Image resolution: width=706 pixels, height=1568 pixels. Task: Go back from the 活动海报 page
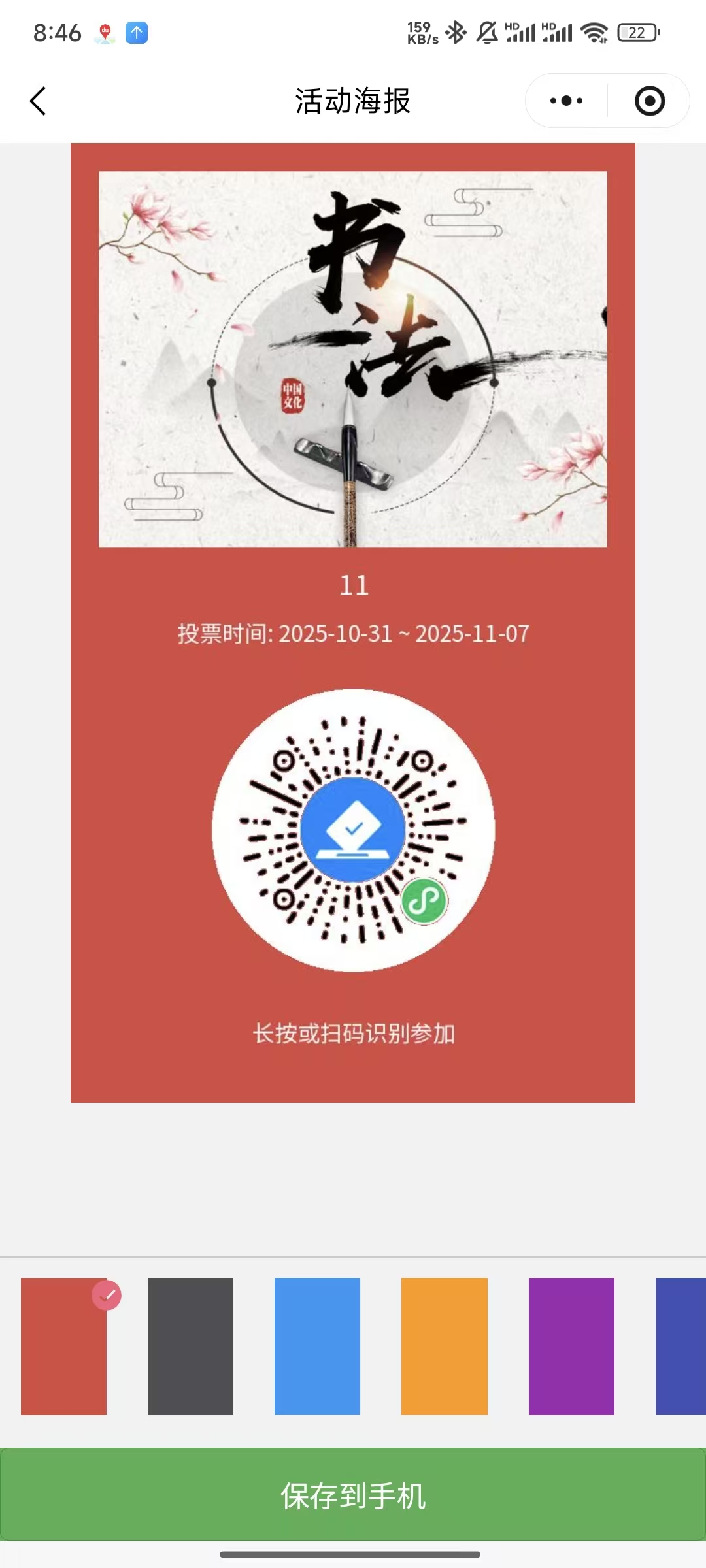coord(38,101)
